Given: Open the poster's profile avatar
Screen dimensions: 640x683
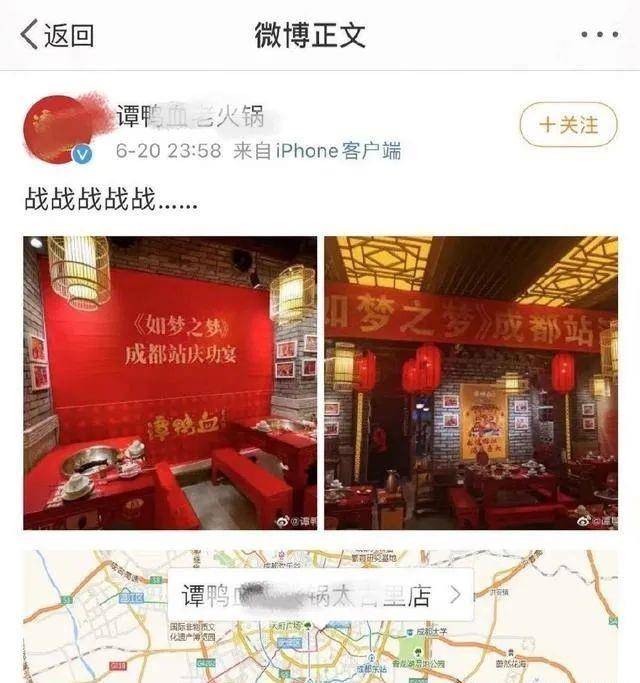Looking at the screenshot, I should 60,130.
